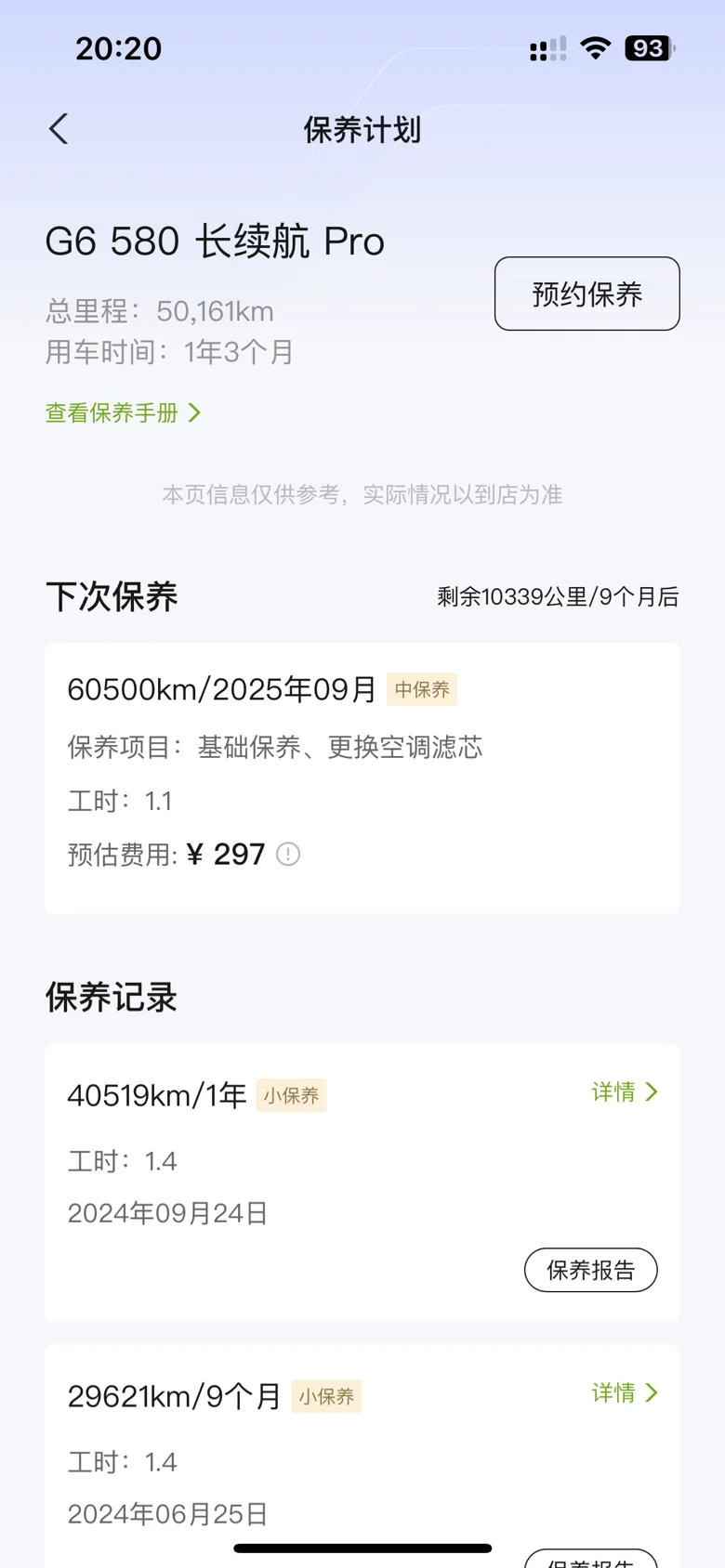Go back using the top-left arrow
Viewport: 725px width, 1568px height.
point(59,129)
